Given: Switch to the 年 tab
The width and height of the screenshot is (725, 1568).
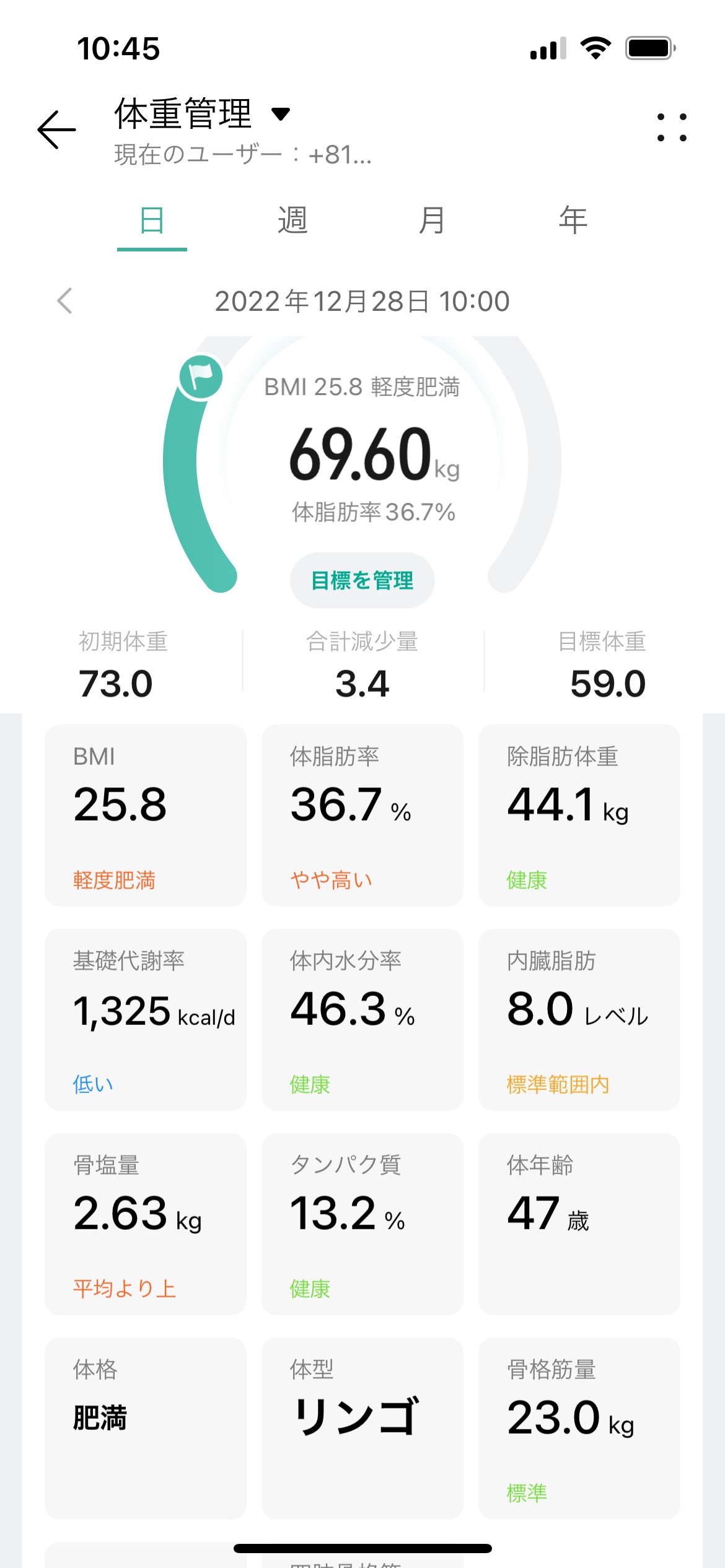Looking at the screenshot, I should click(x=573, y=220).
